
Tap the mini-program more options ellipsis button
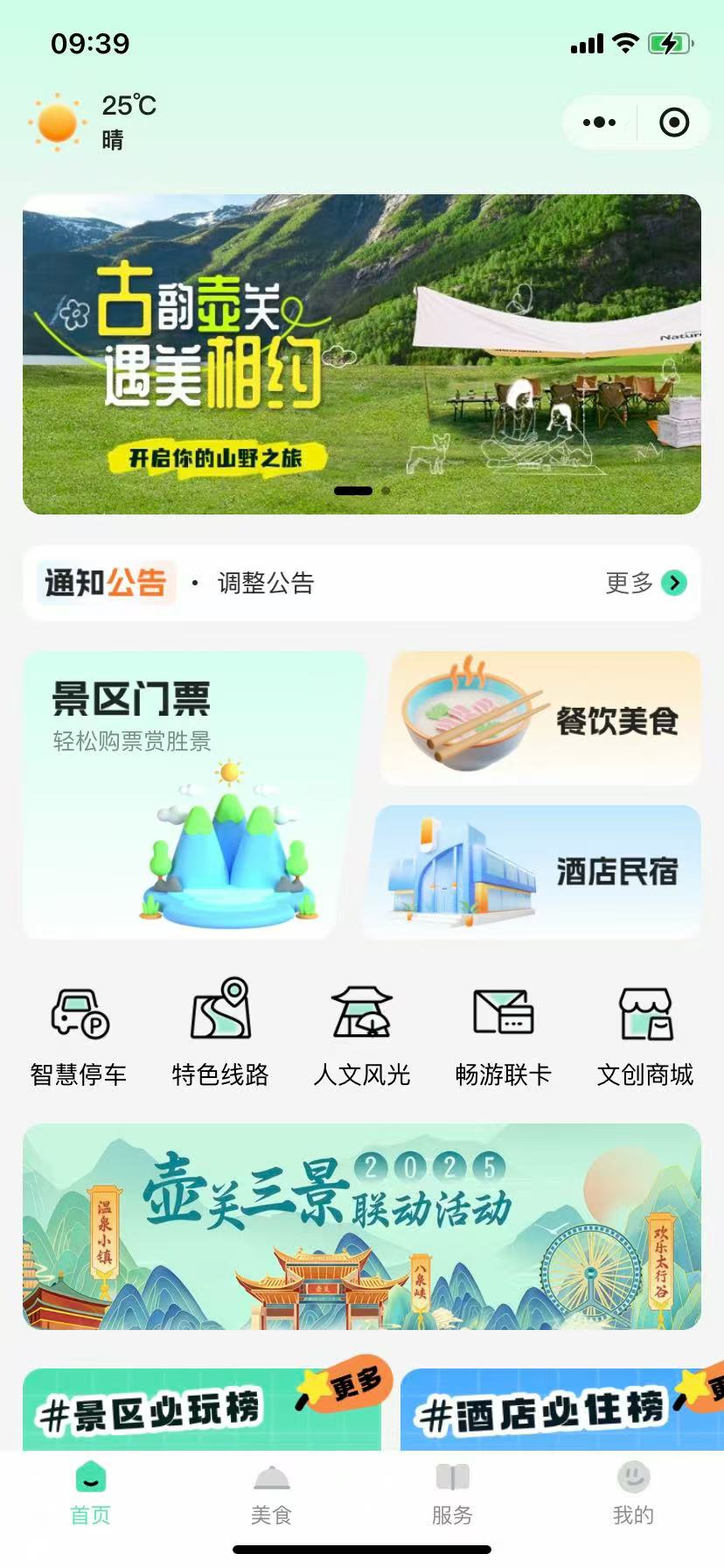point(599,122)
